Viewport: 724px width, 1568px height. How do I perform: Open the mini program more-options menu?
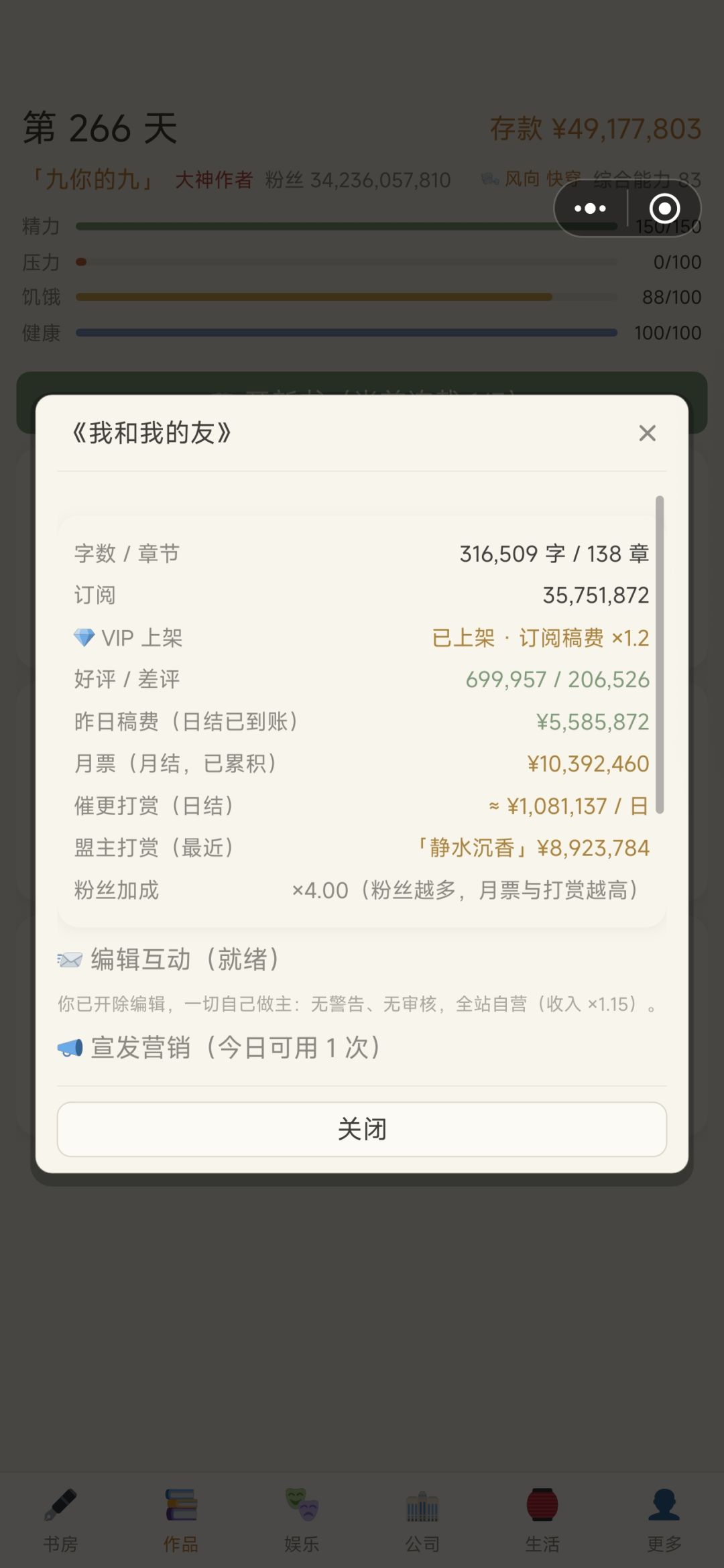click(x=591, y=208)
